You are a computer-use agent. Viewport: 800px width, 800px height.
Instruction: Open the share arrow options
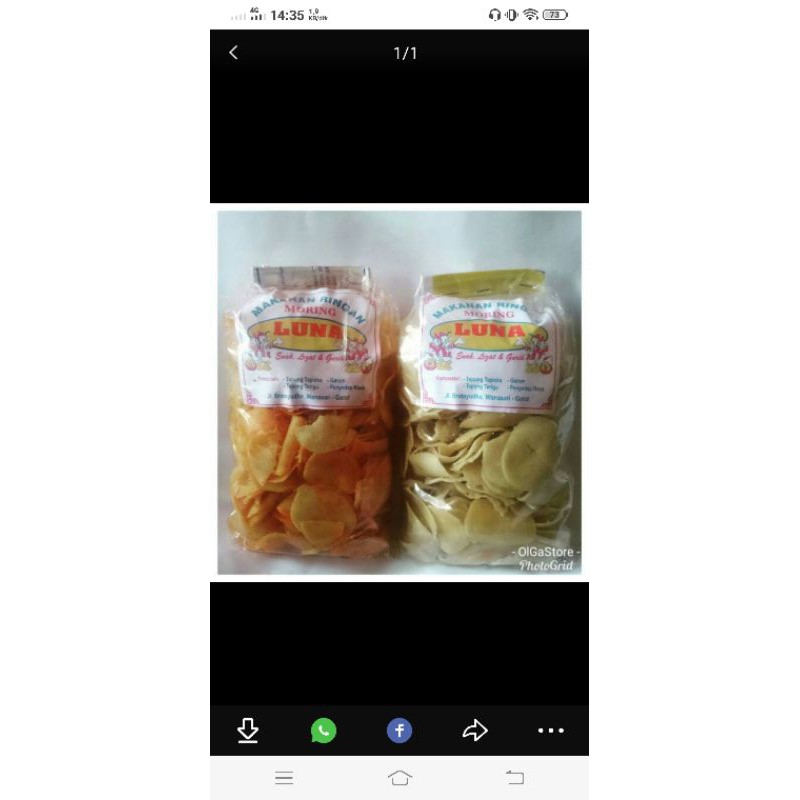pos(475,731)
